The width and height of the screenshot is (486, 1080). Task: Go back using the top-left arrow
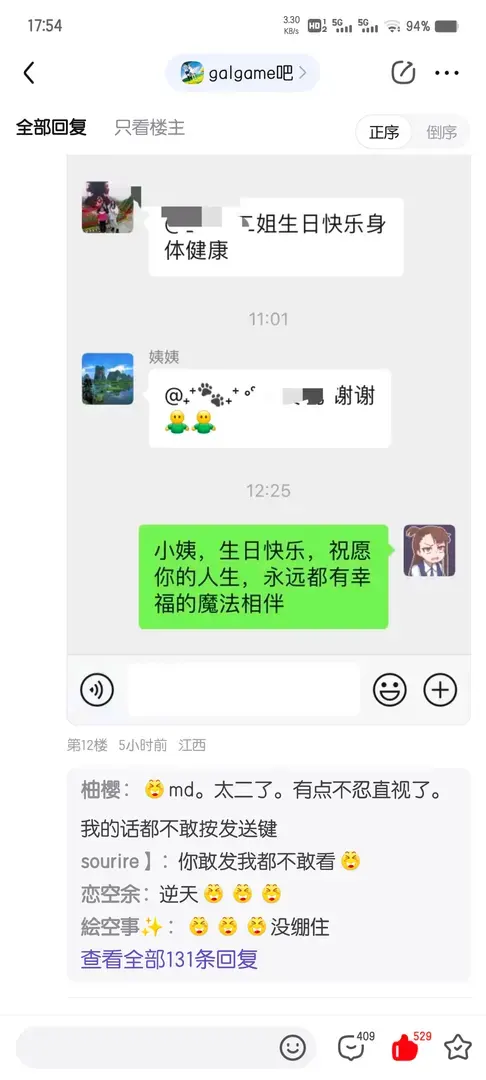pos(29,72)
